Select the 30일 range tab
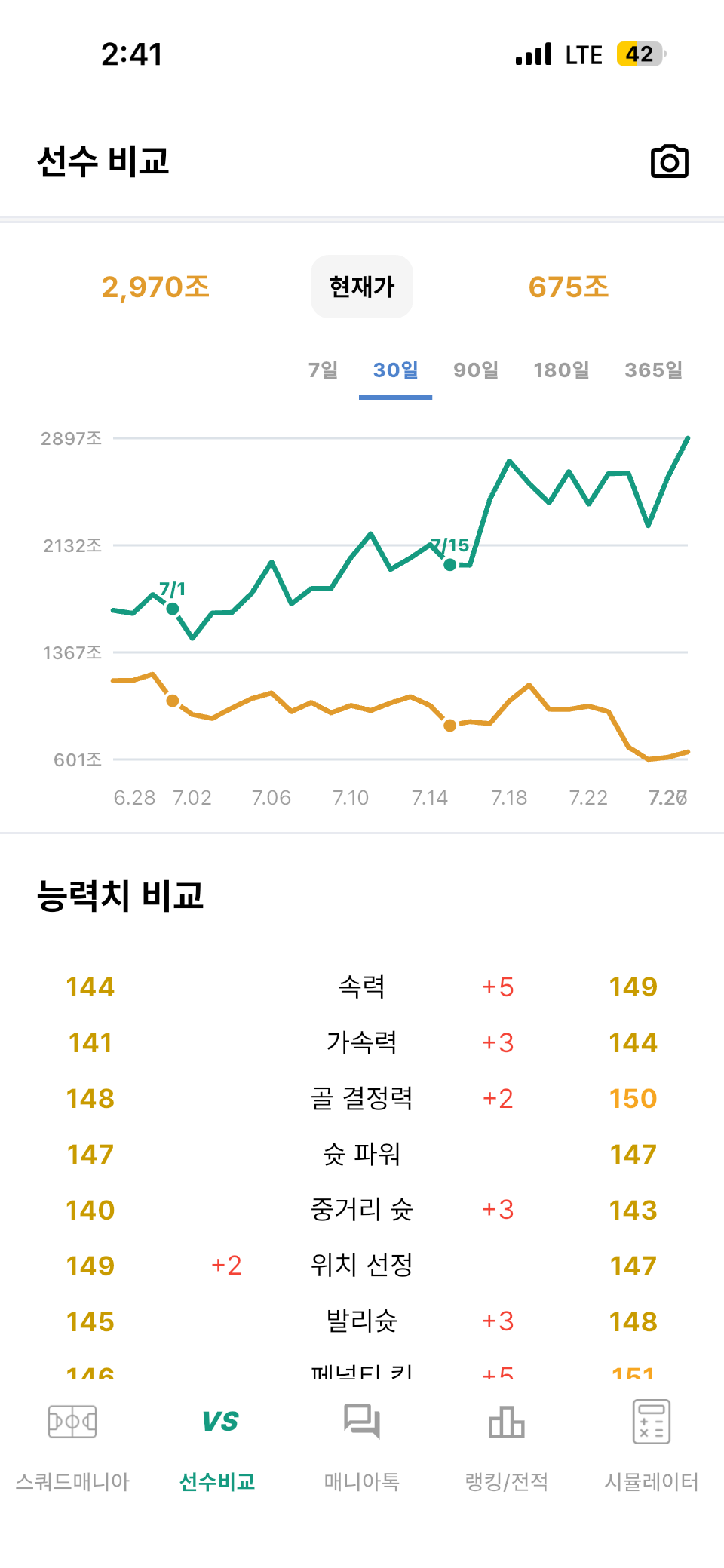724x1568 pixels. 395,370
